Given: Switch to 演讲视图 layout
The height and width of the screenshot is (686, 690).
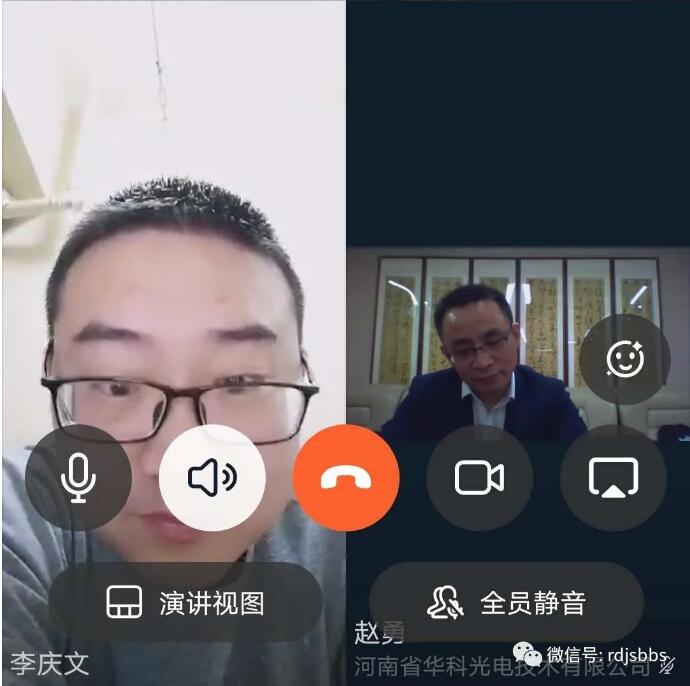Looking at the screenshot, I should [x=186, y=603].
